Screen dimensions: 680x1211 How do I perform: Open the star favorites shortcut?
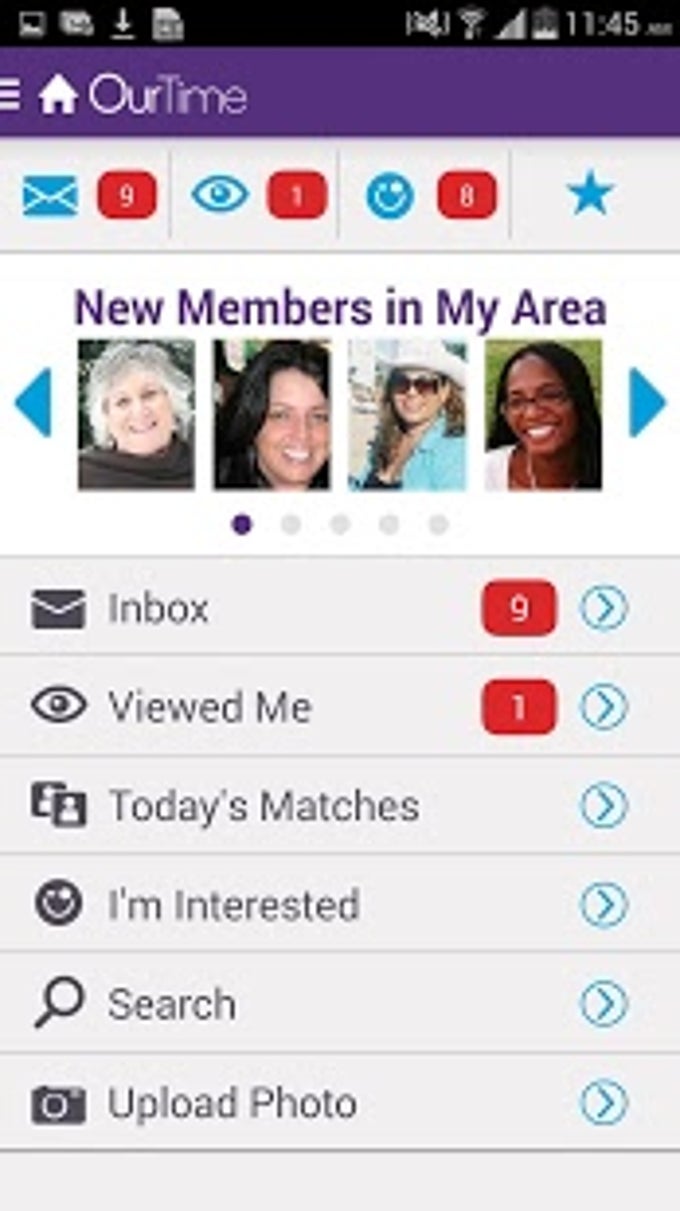(590, 195)
